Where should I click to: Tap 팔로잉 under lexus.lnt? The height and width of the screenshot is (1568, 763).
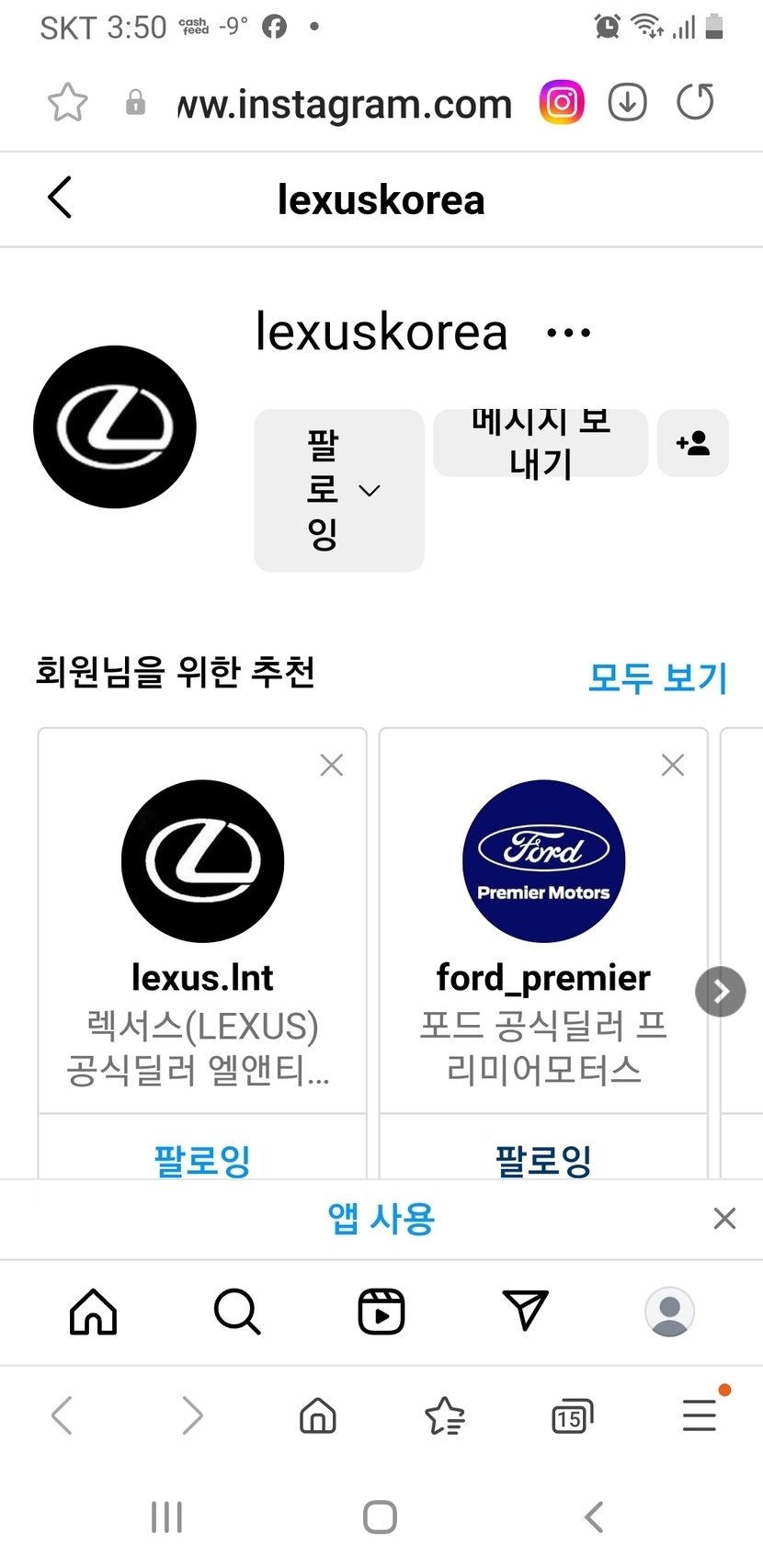(202, 1158)
